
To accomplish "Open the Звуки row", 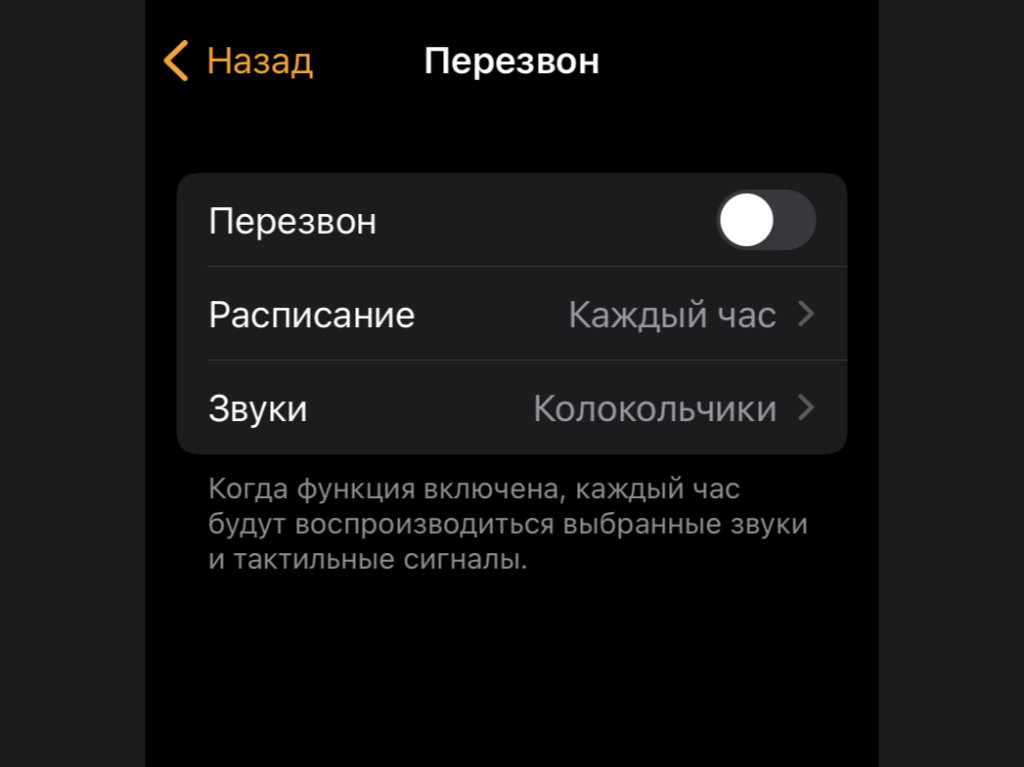I will tap(512, 408).
